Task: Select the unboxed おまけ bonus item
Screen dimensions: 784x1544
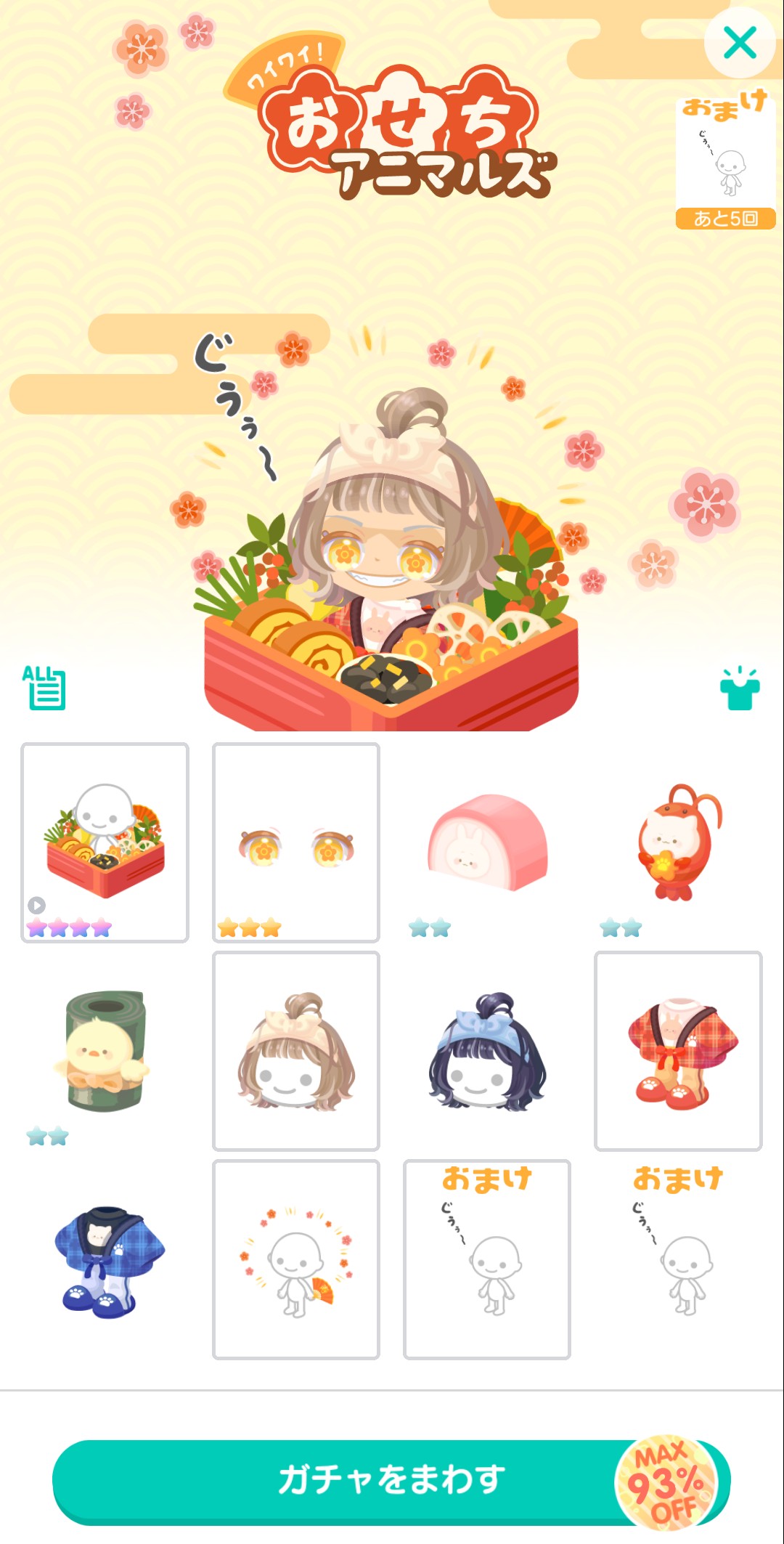Action: pos(678,1259)
